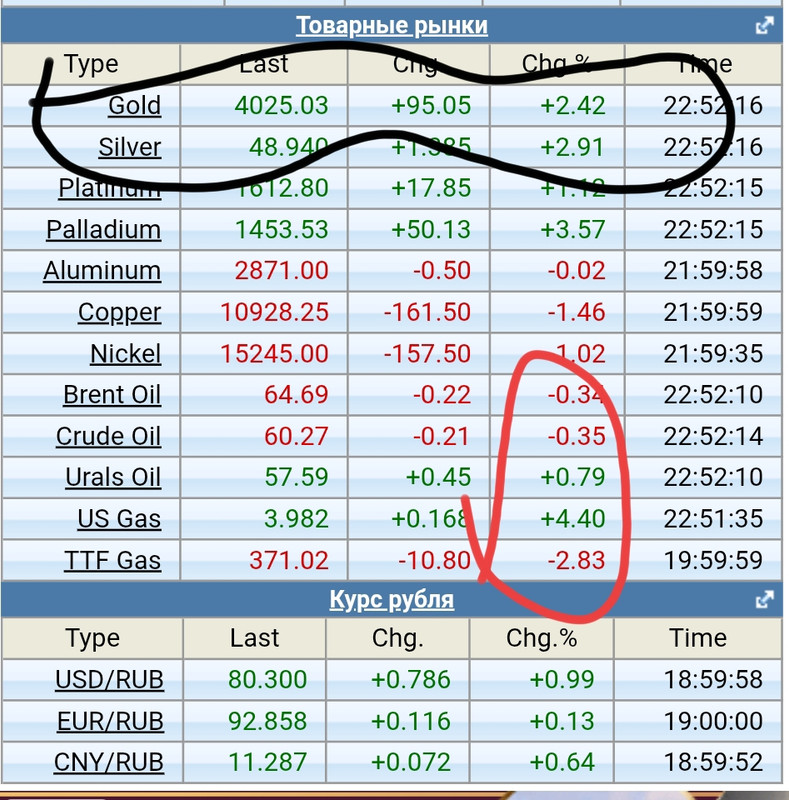This screenshot has width=789, height=800.
Task: Select the Copper link
Action: point(119,313)
